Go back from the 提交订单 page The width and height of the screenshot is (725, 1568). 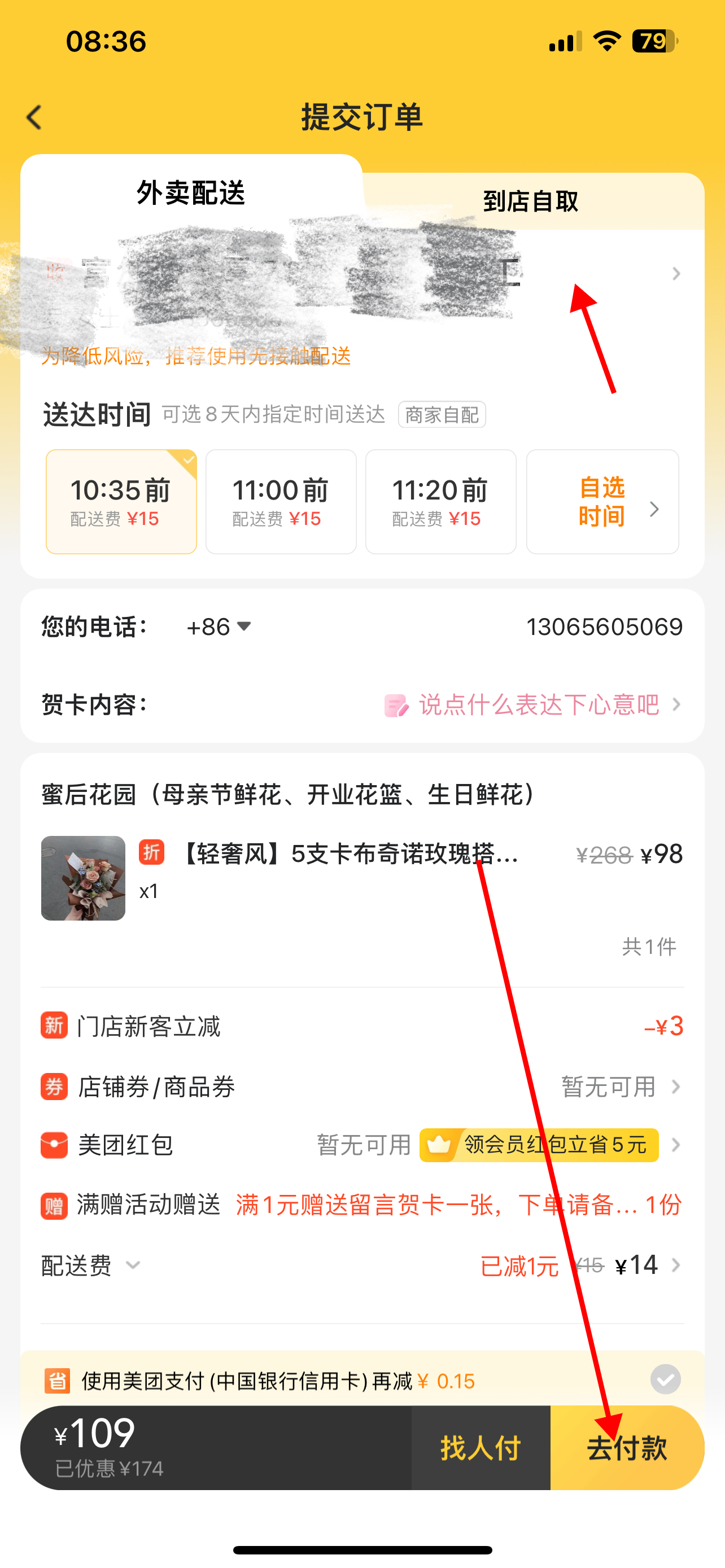[34, 117]
